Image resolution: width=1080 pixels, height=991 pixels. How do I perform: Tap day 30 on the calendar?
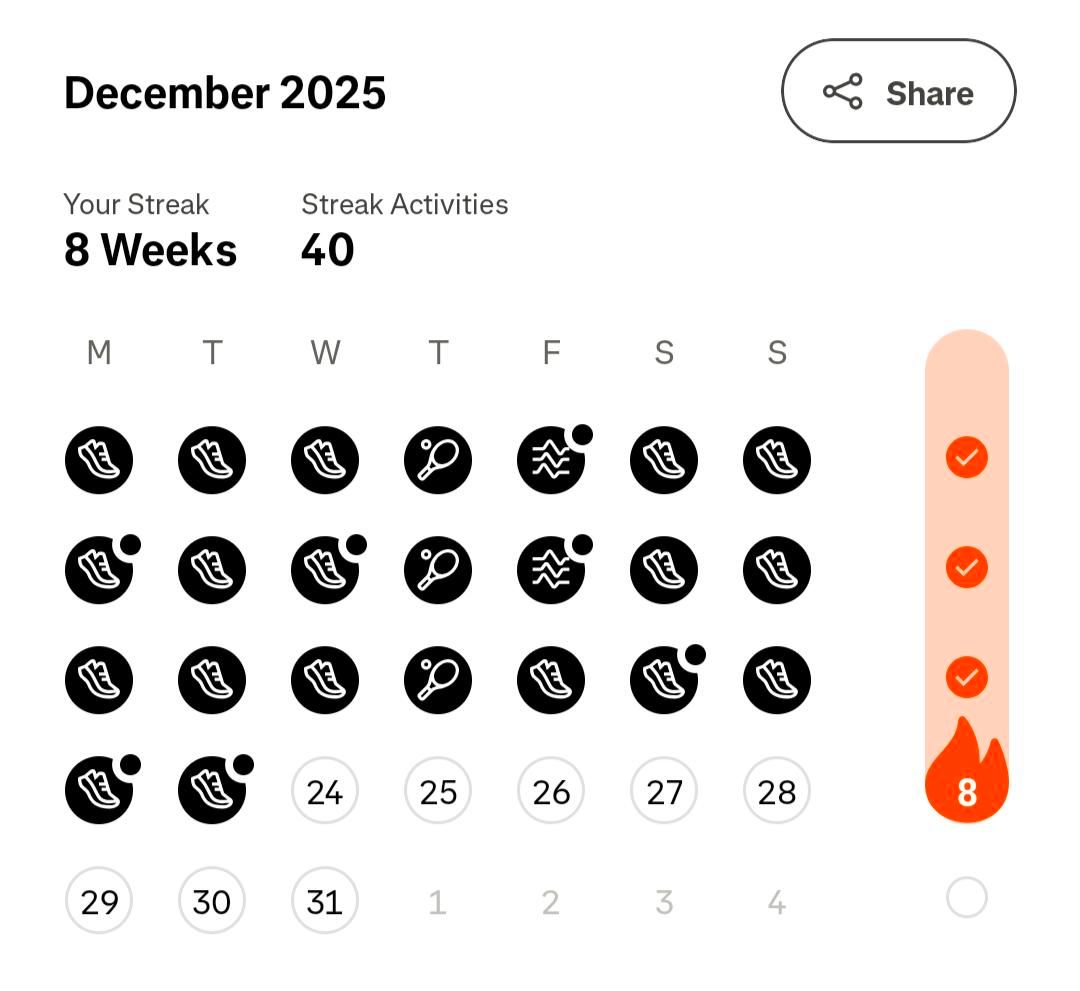(x=212, y=902)
